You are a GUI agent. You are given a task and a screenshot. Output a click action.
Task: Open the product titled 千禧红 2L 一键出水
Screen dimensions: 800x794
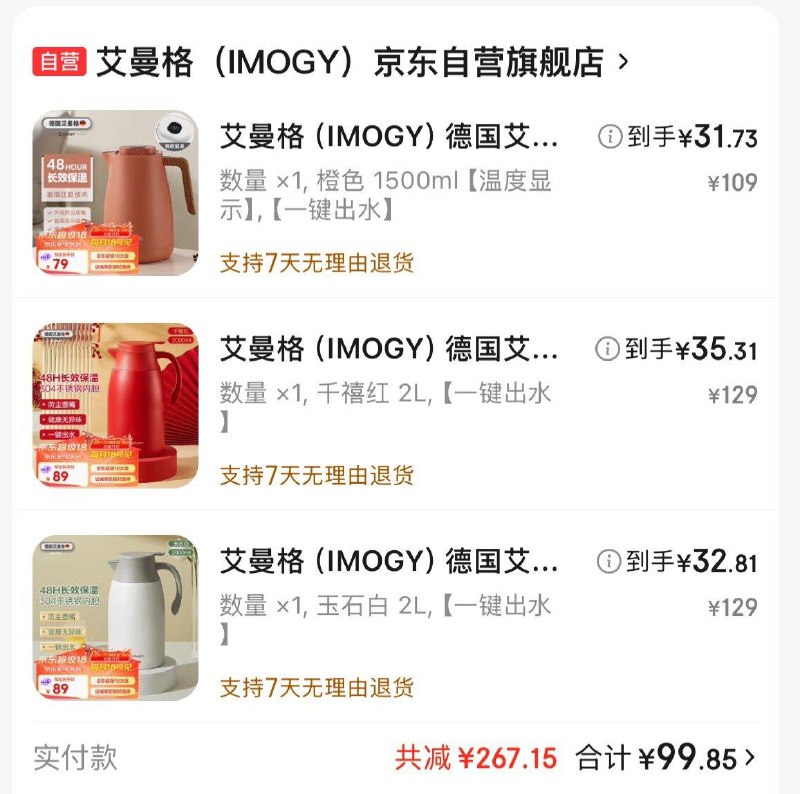(x=389, y=349)
